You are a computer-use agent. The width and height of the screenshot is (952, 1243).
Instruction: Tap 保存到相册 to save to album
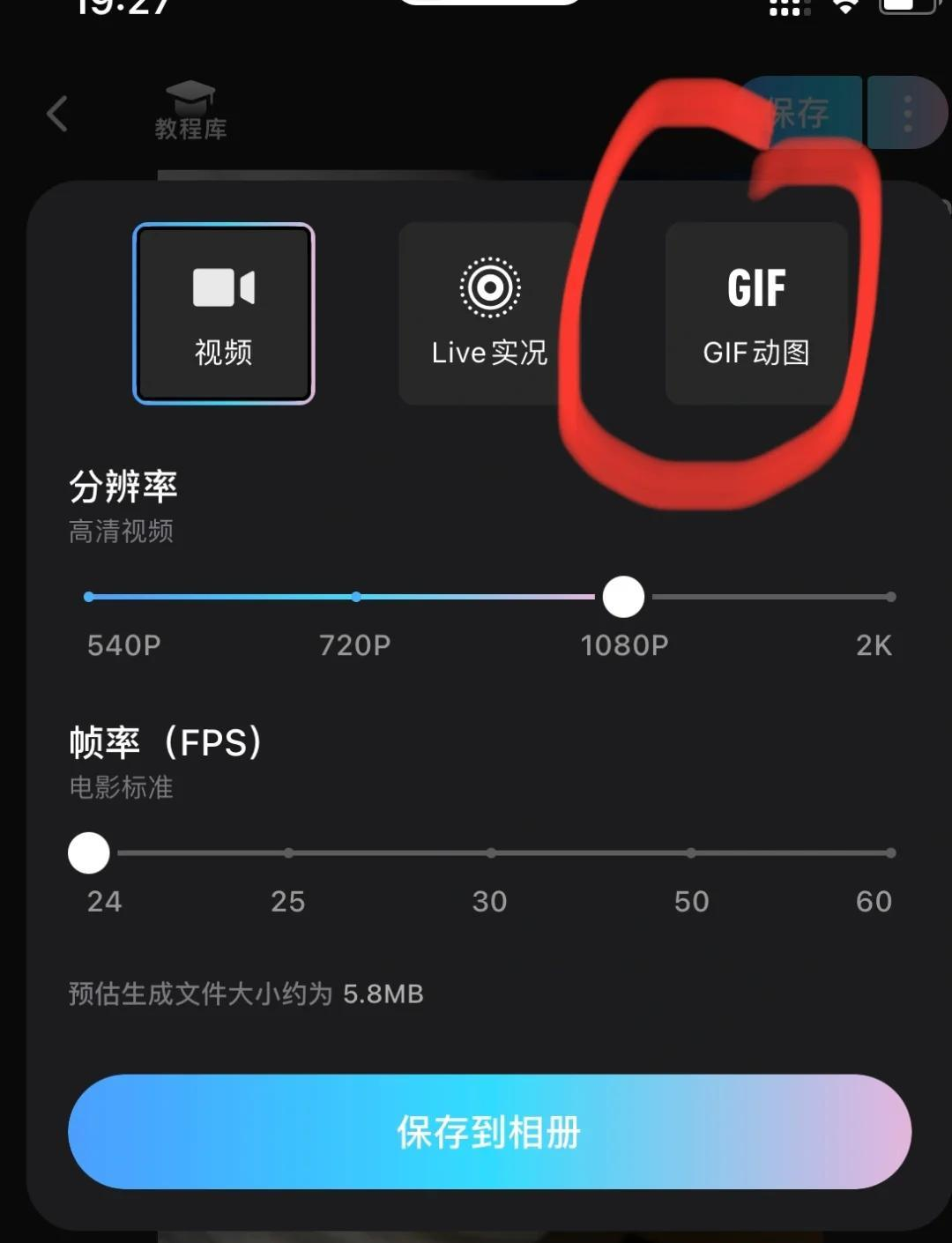(489, 1132)
